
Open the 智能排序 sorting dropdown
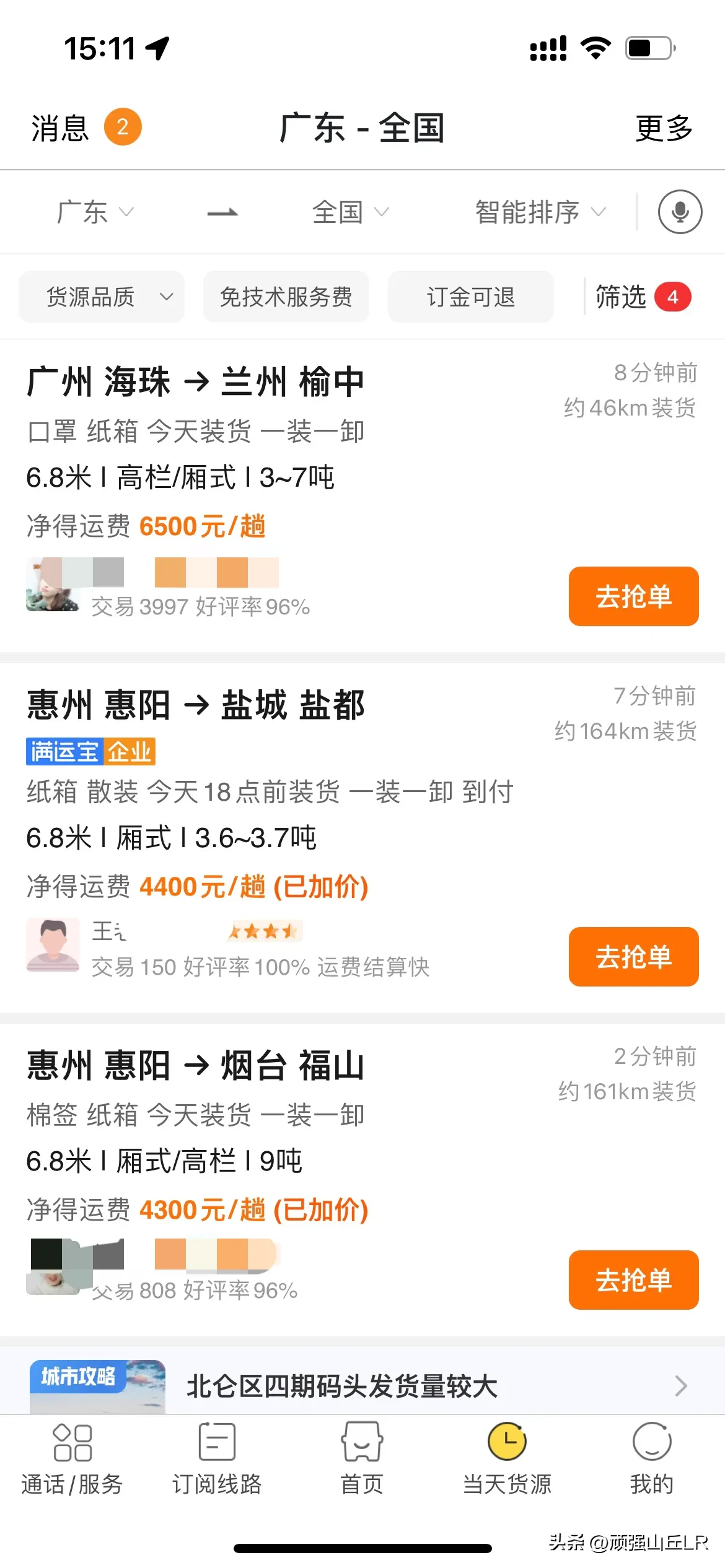pyautogui.click(x=538, y=212)
